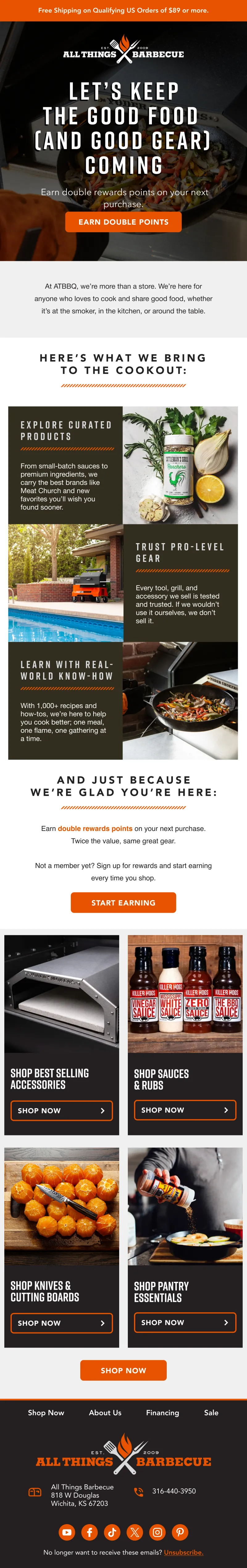247x1568 pixels.
Task: Shop now for pantry essentials
Action: (x=185, y=1322)
